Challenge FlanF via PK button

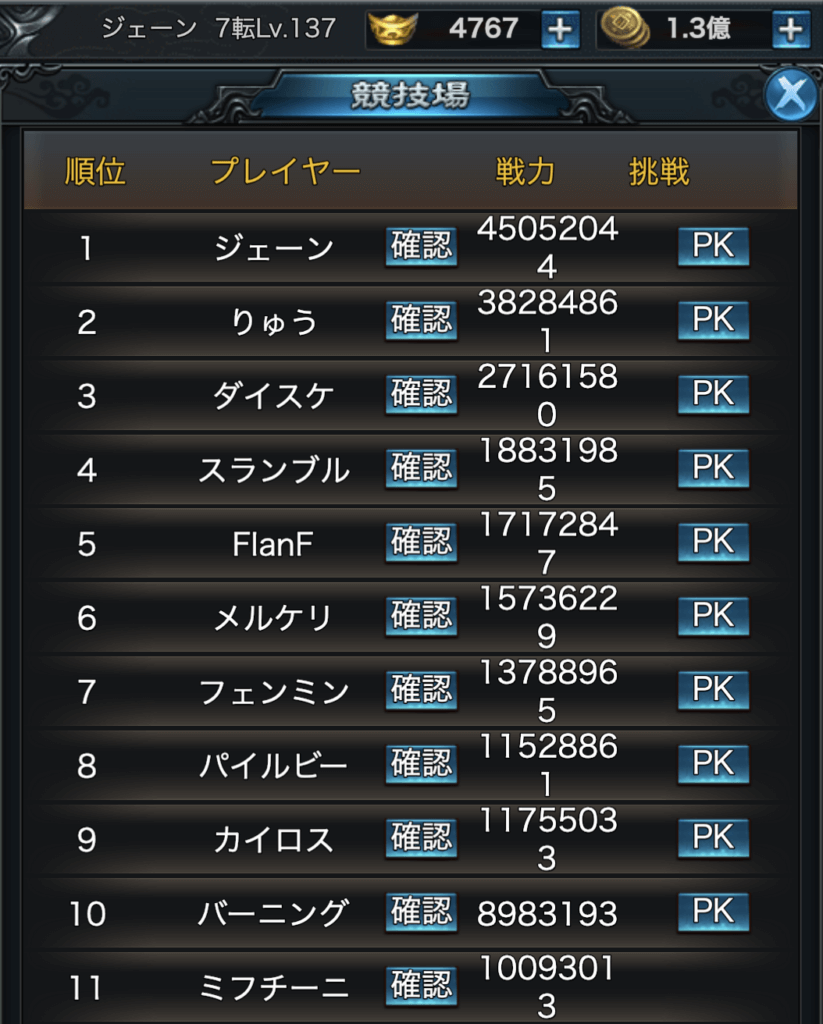713,542
